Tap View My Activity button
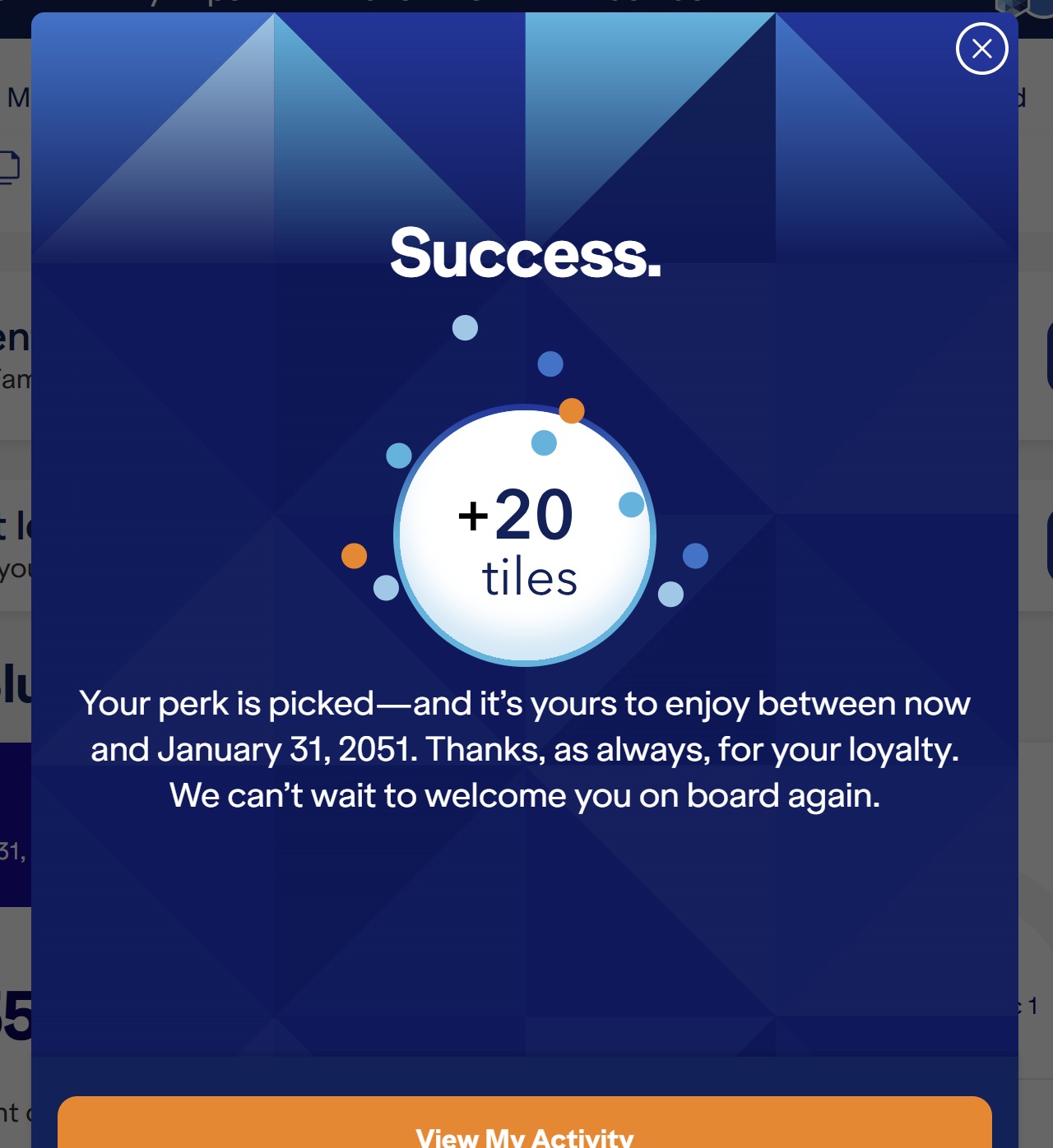This screenshot has width=1053, height=1148. click(x=525, y=1125)
